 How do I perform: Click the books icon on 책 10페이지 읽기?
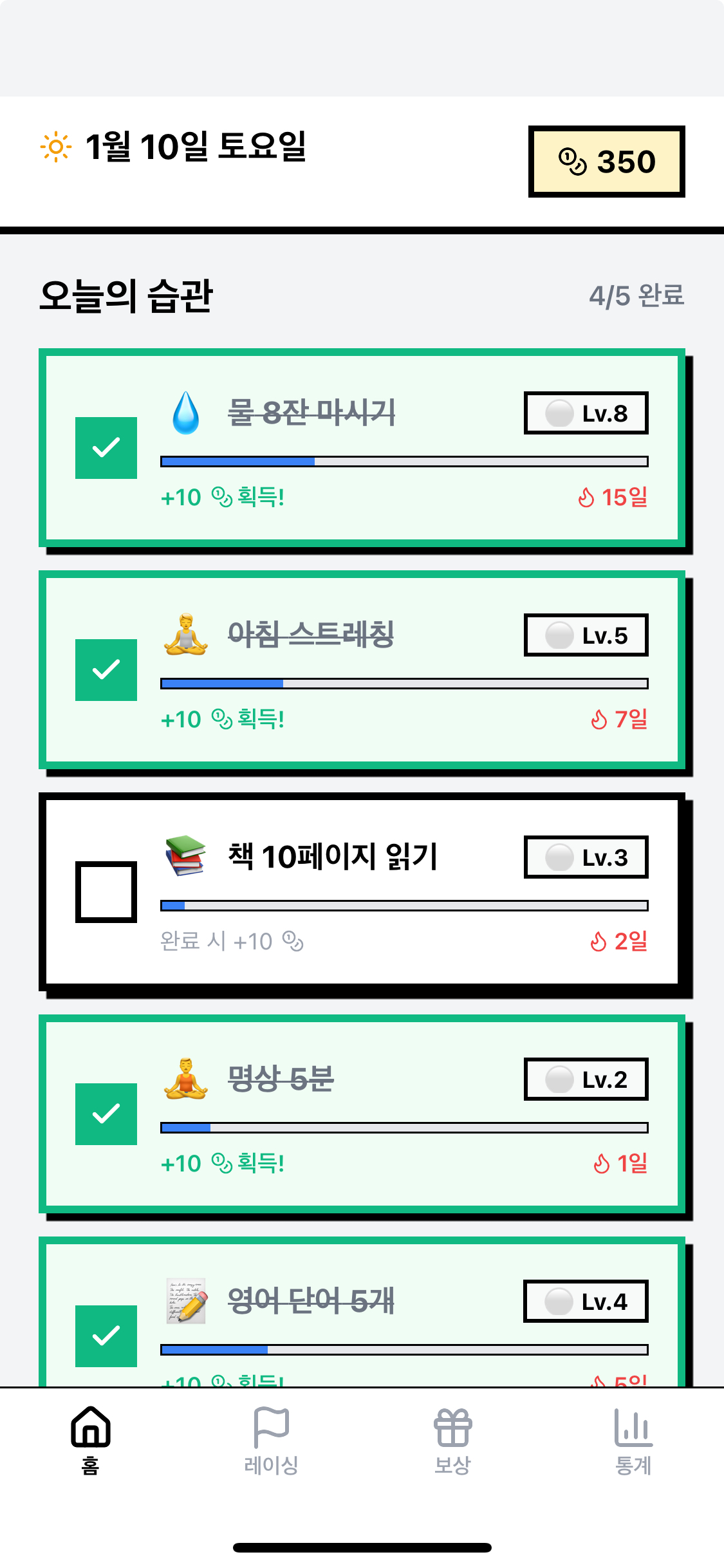click(185, 856)
